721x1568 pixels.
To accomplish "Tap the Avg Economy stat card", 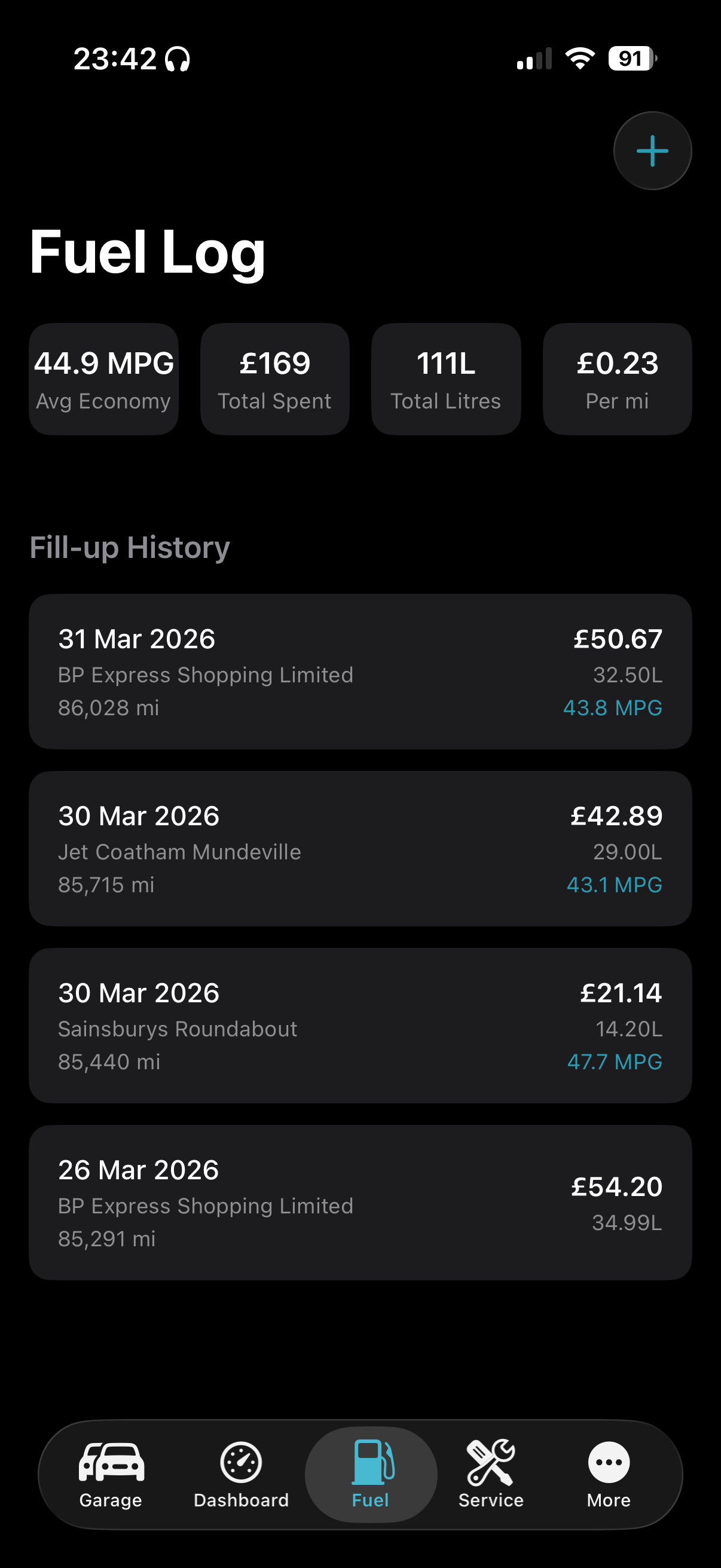I will (103, 378).
